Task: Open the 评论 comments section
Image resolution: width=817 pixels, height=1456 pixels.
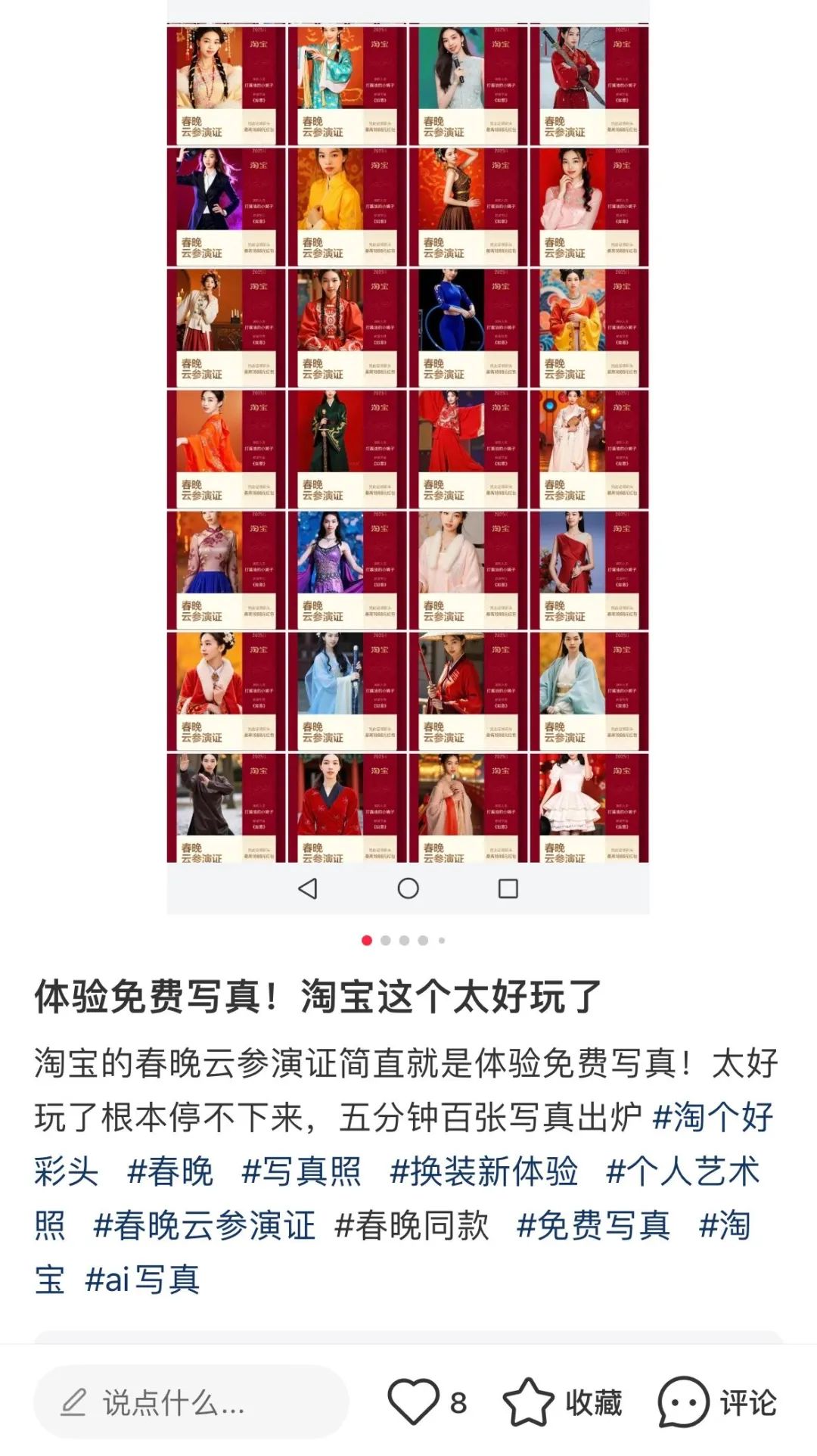Action: (x=717, y=1402)
